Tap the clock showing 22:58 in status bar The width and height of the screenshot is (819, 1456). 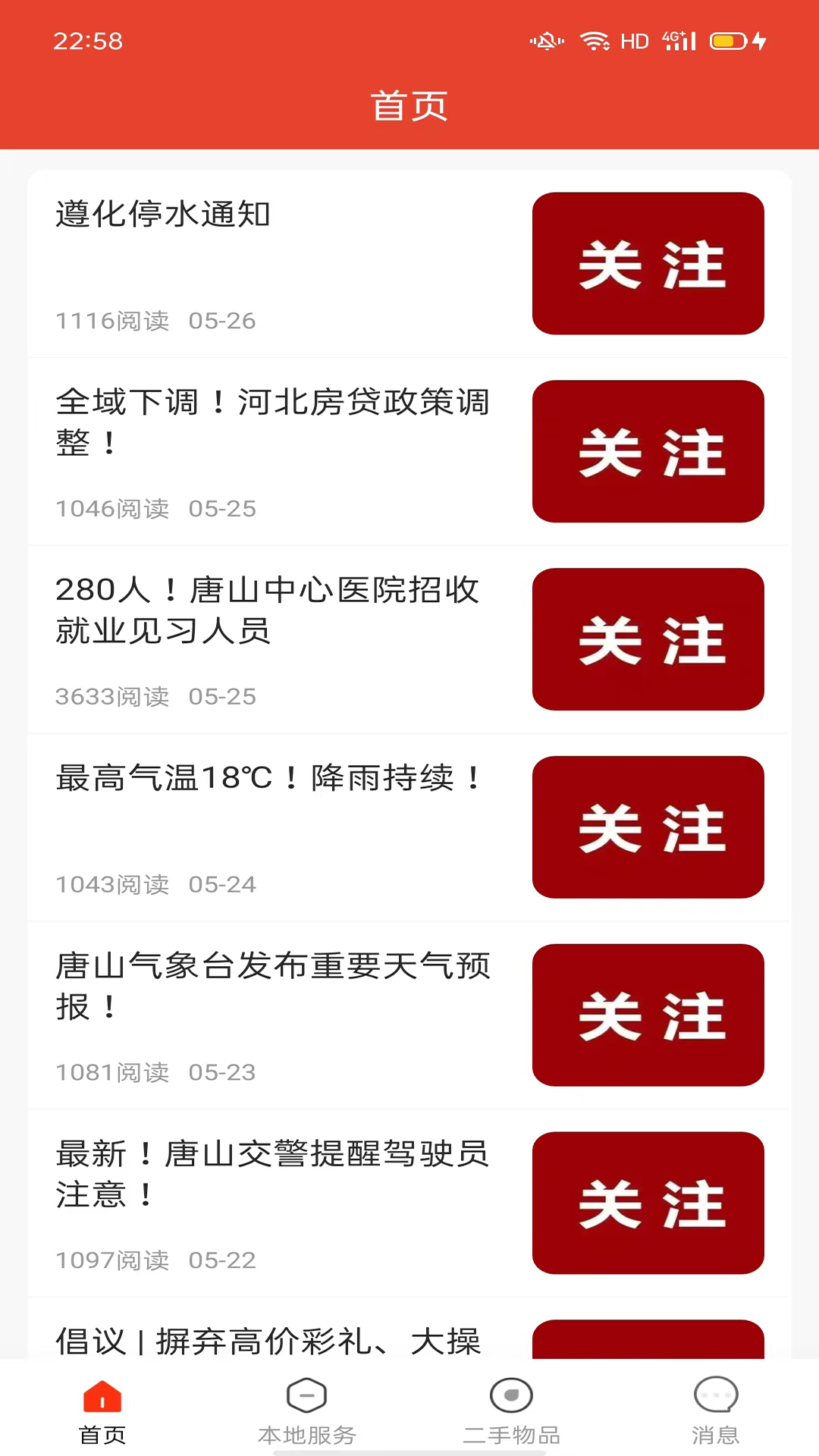(88, 42)
